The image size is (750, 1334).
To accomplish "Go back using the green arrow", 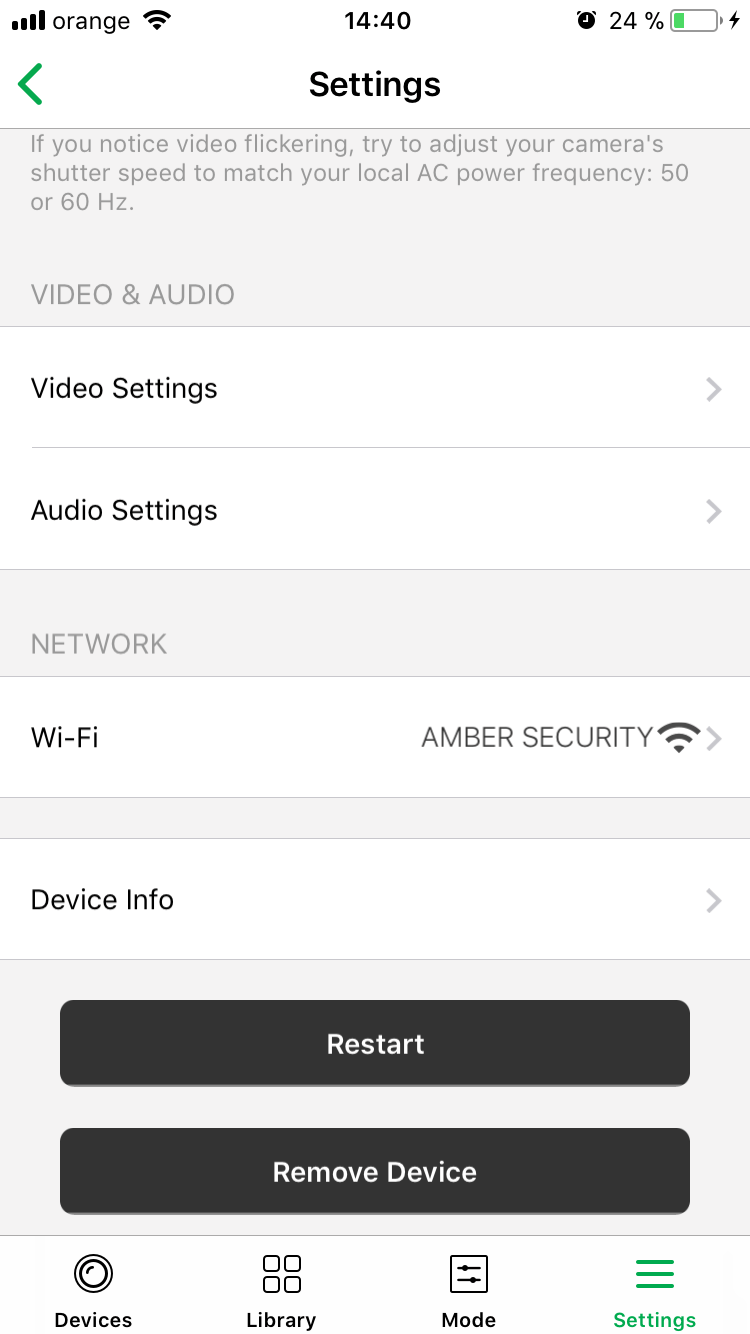I will (x=31, y=84).
